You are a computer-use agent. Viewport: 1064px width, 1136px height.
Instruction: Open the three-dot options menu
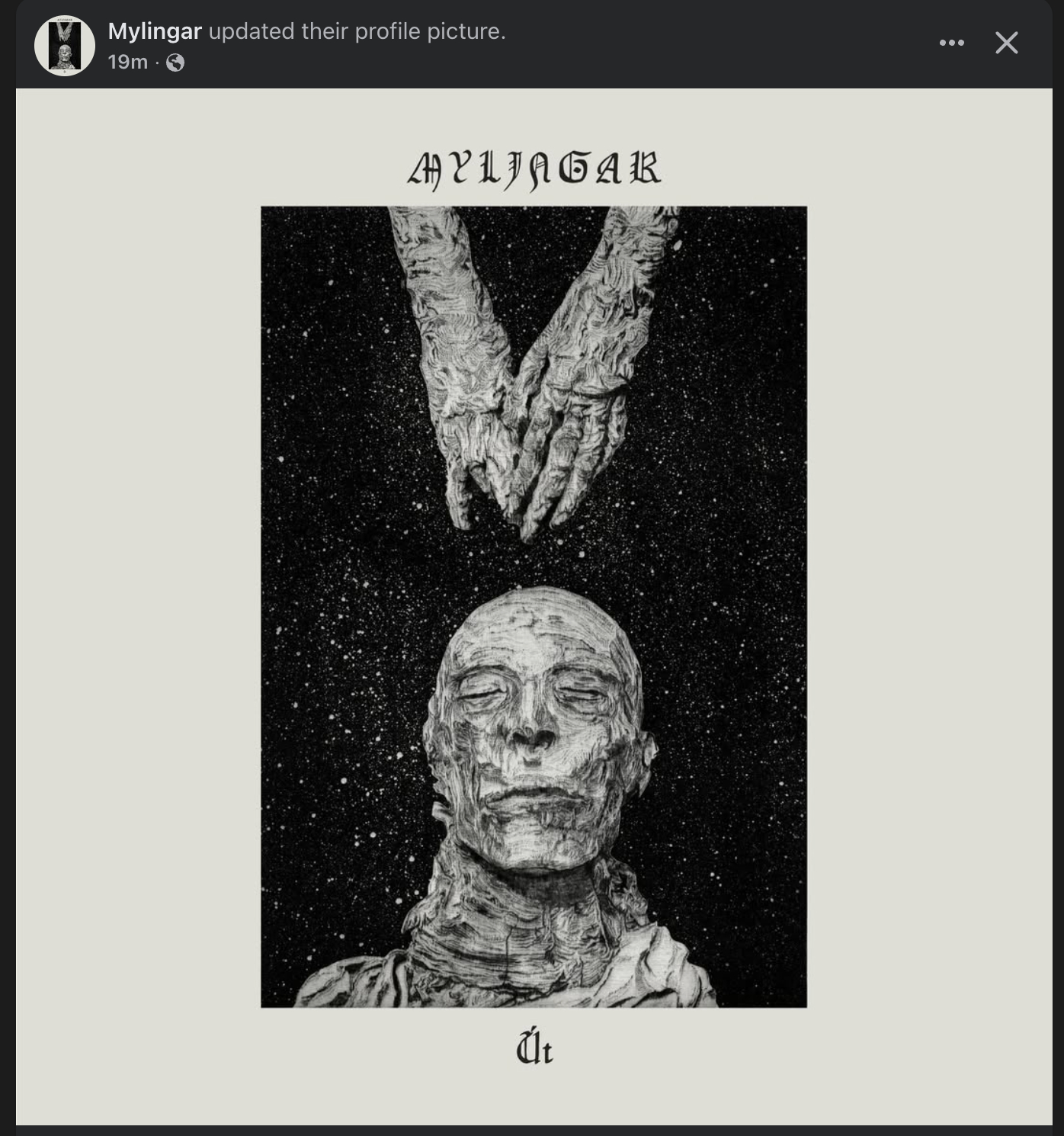point(951,43)
